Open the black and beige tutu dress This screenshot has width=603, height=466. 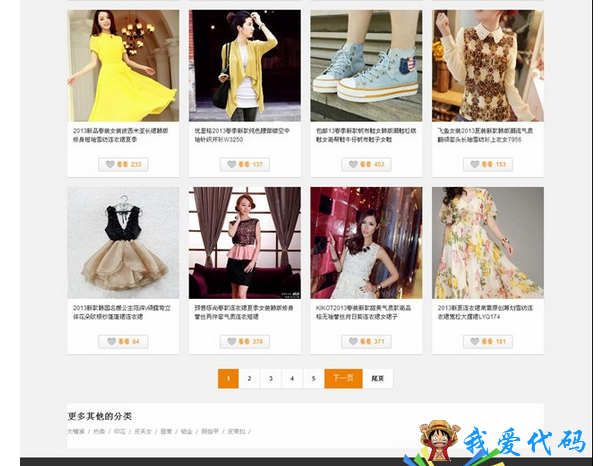click(x=123, y=243)
